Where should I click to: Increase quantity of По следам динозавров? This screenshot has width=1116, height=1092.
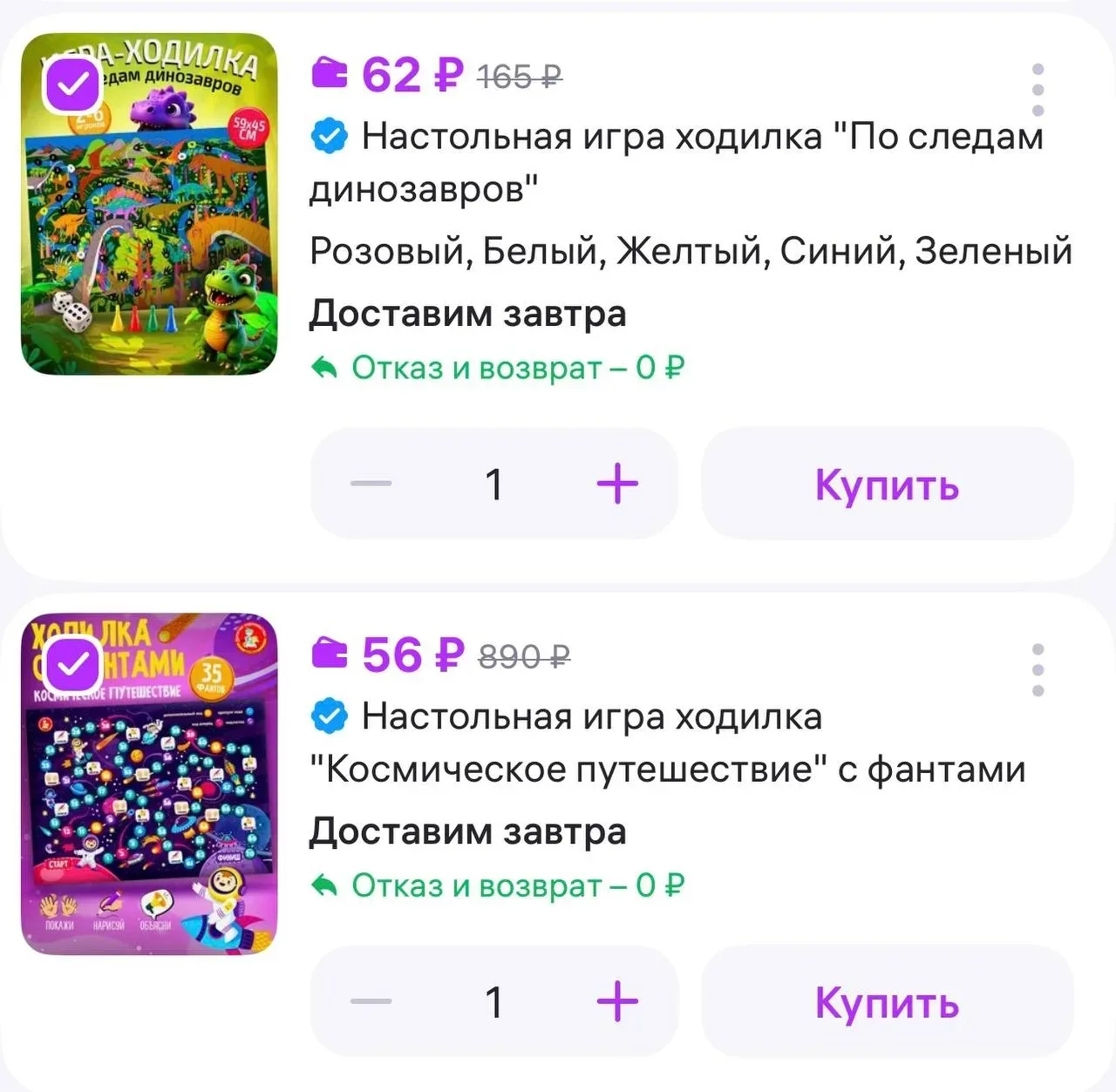(x=617, y=484)
